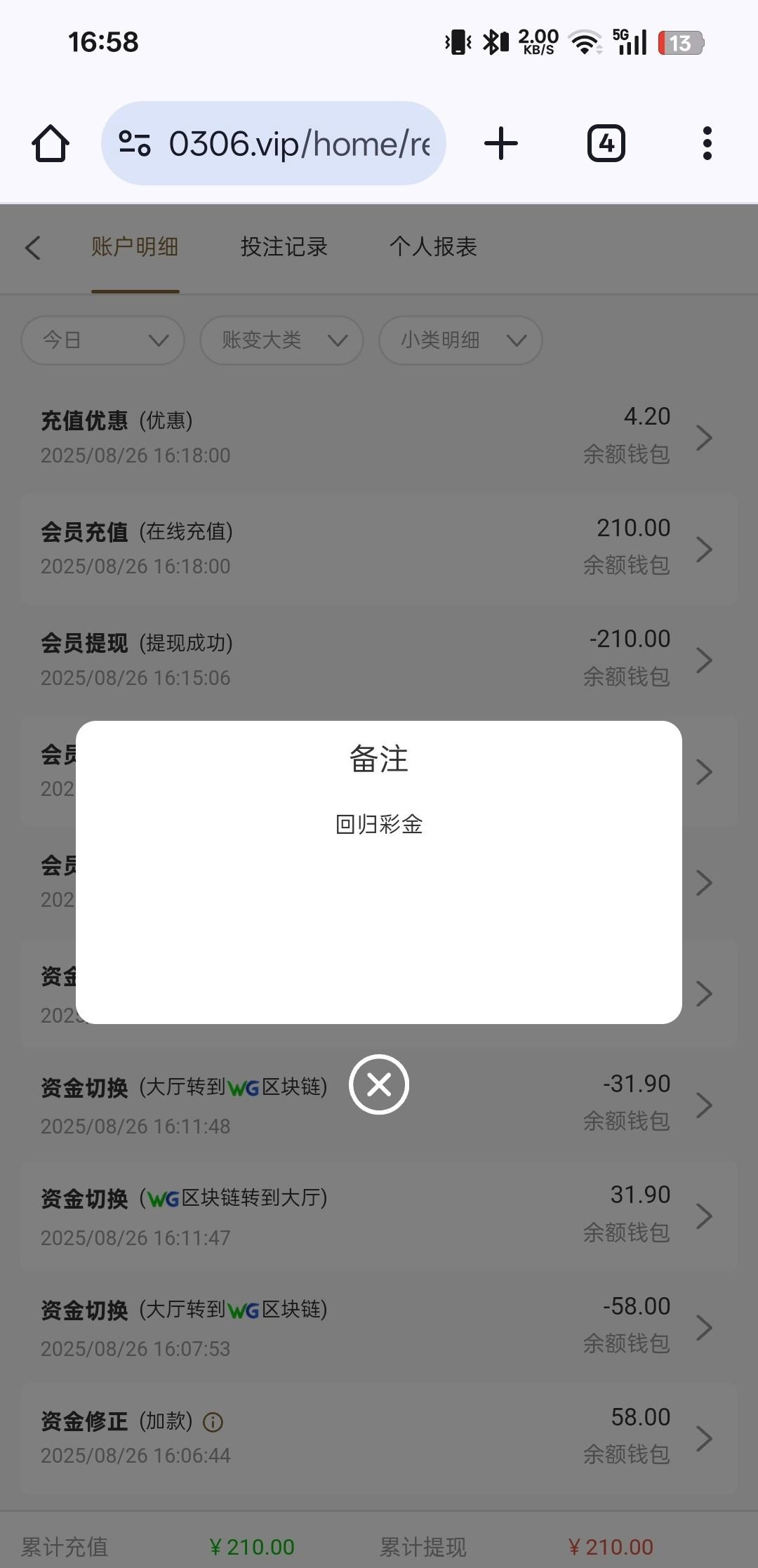Screen dimensions: 758x1568
Task: Switch to 个人报表 tab
Action: click(433, 247)
